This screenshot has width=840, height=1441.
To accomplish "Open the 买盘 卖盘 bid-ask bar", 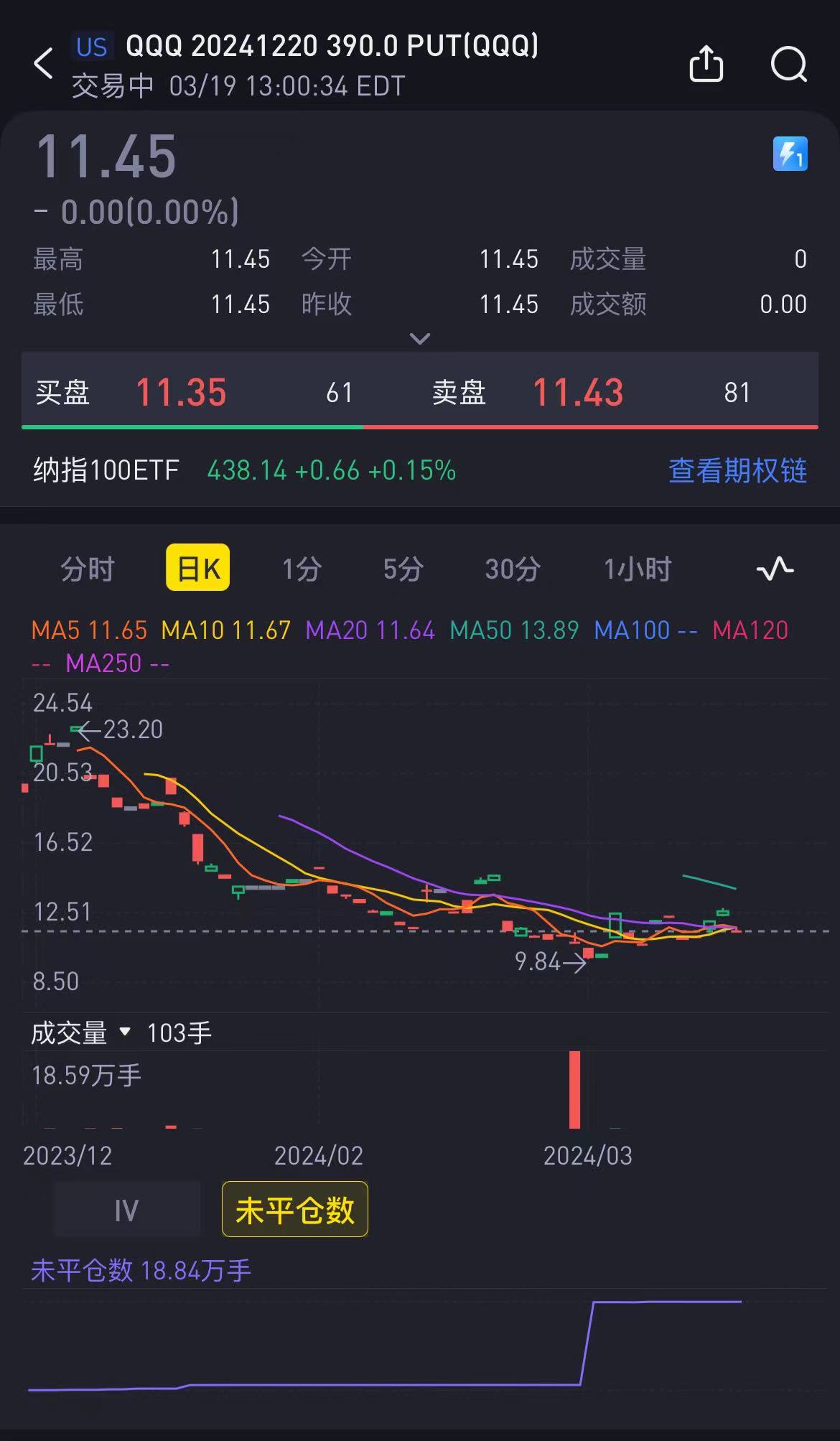I will coord(419,392).
